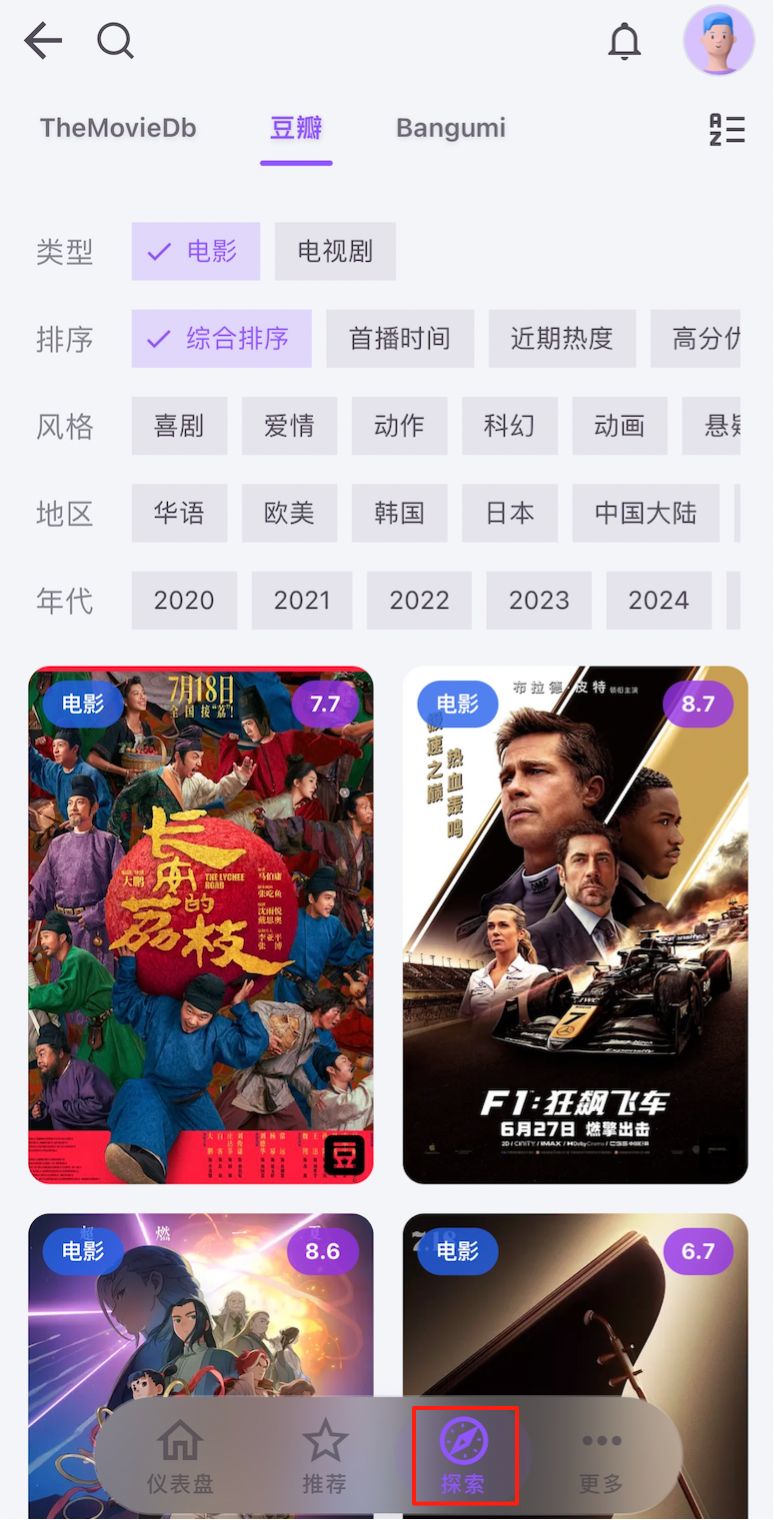The image size is (774, 1520).
Task: Filter by 喜剧 style
Action: (179, 427)
